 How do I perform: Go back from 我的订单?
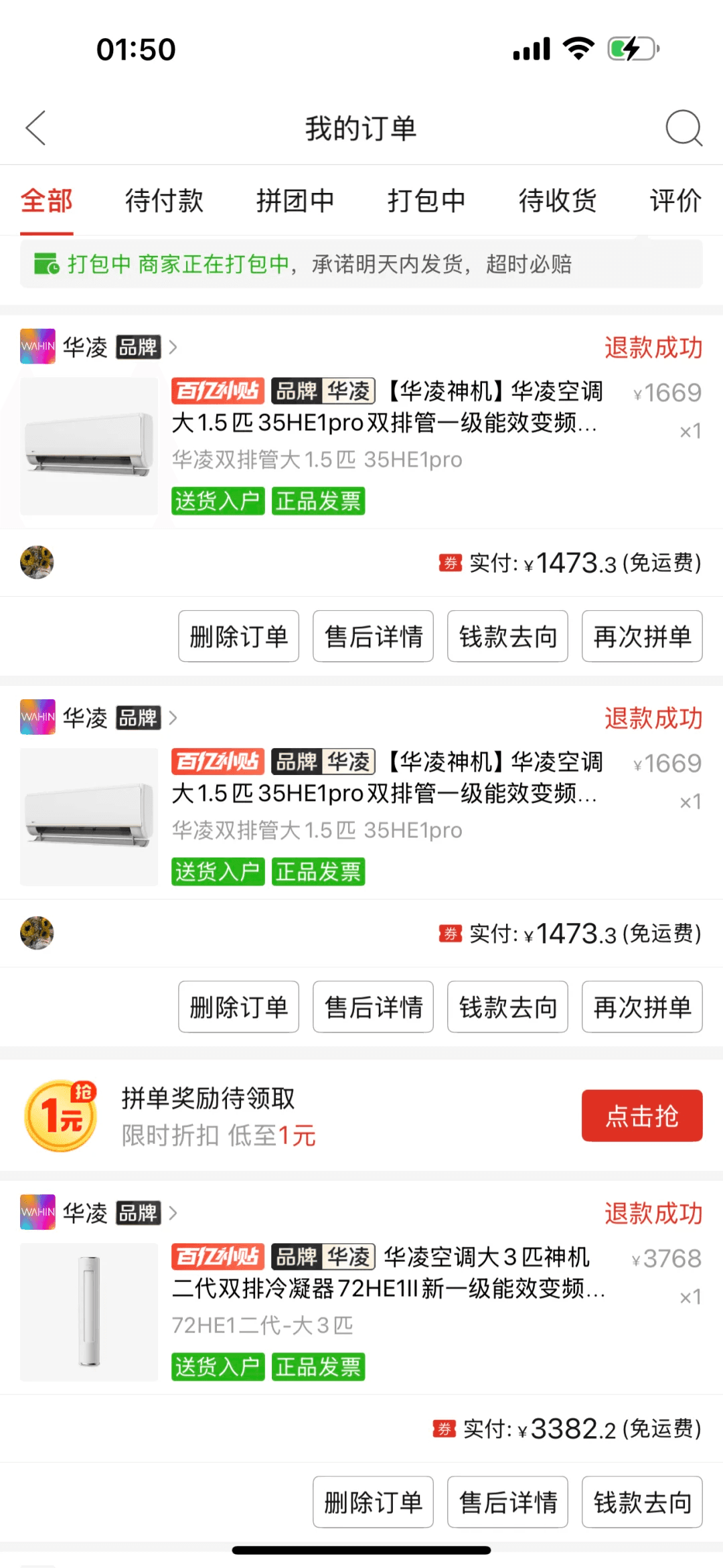pyautogui.click(x=35, y=128)
